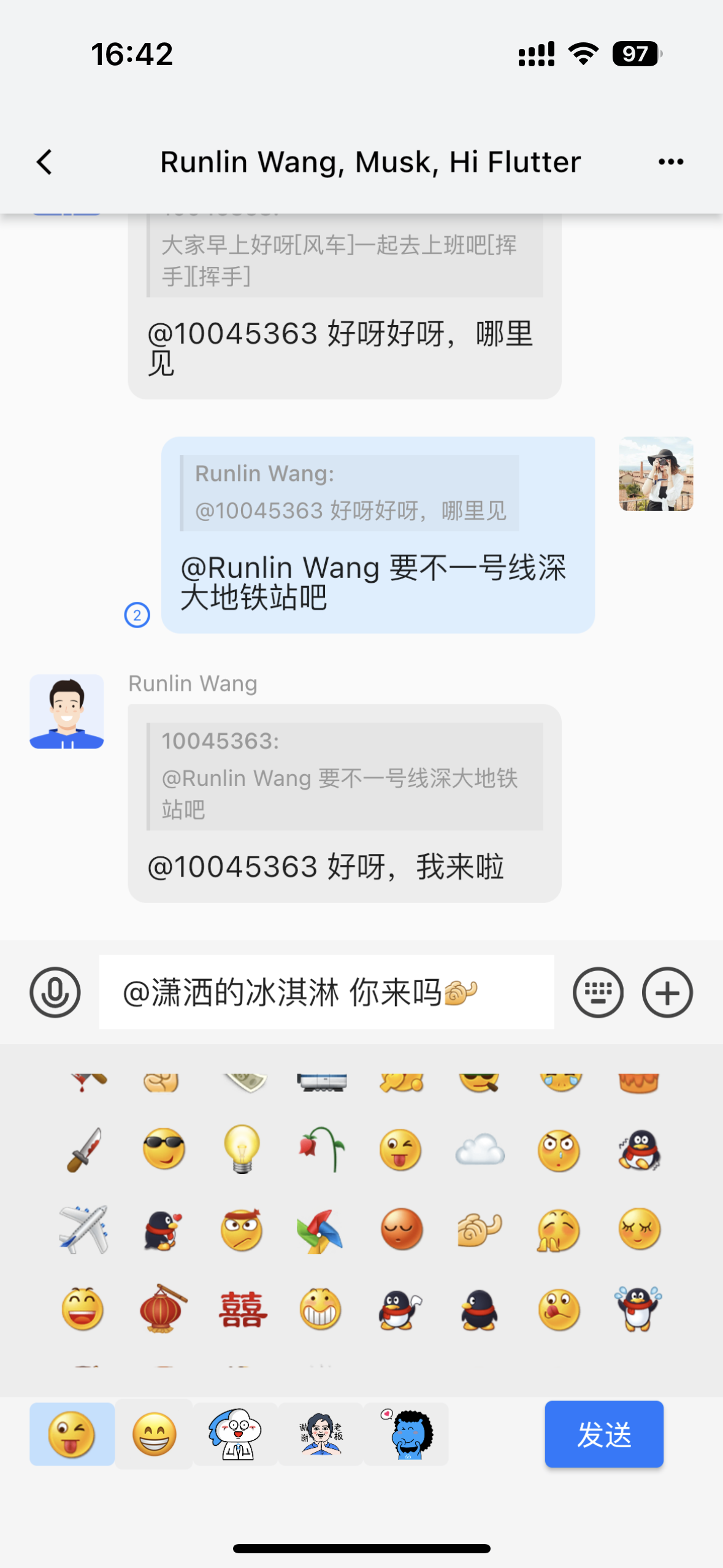Insert the airplane emoji
This screenshot has height=1568, width=723.
coord(83,1229)
